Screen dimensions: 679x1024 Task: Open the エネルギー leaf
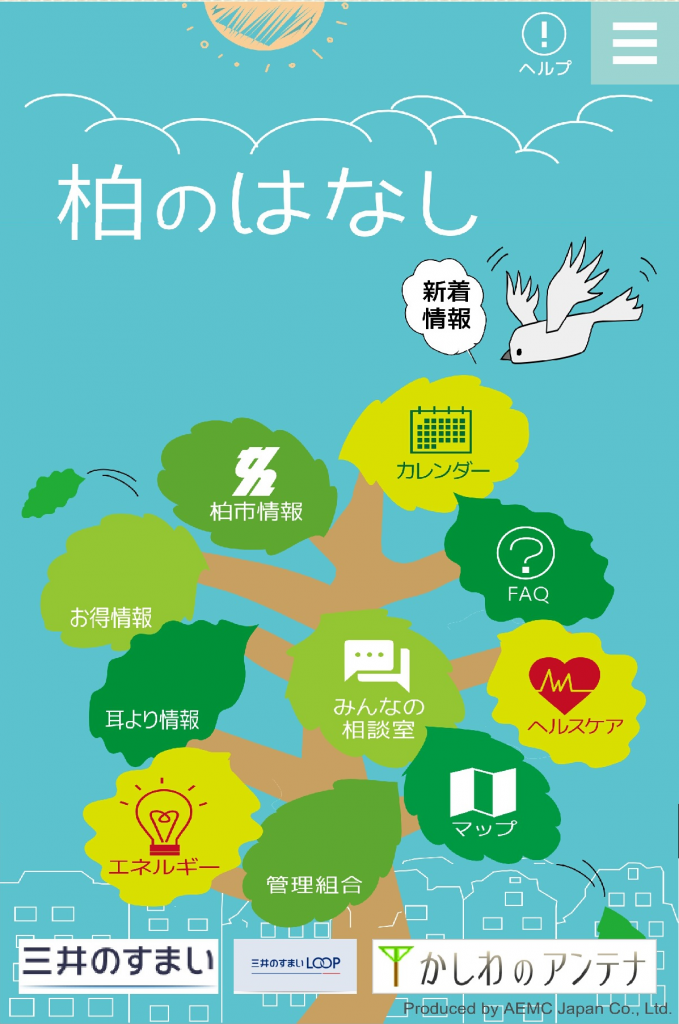pos(166,830)
